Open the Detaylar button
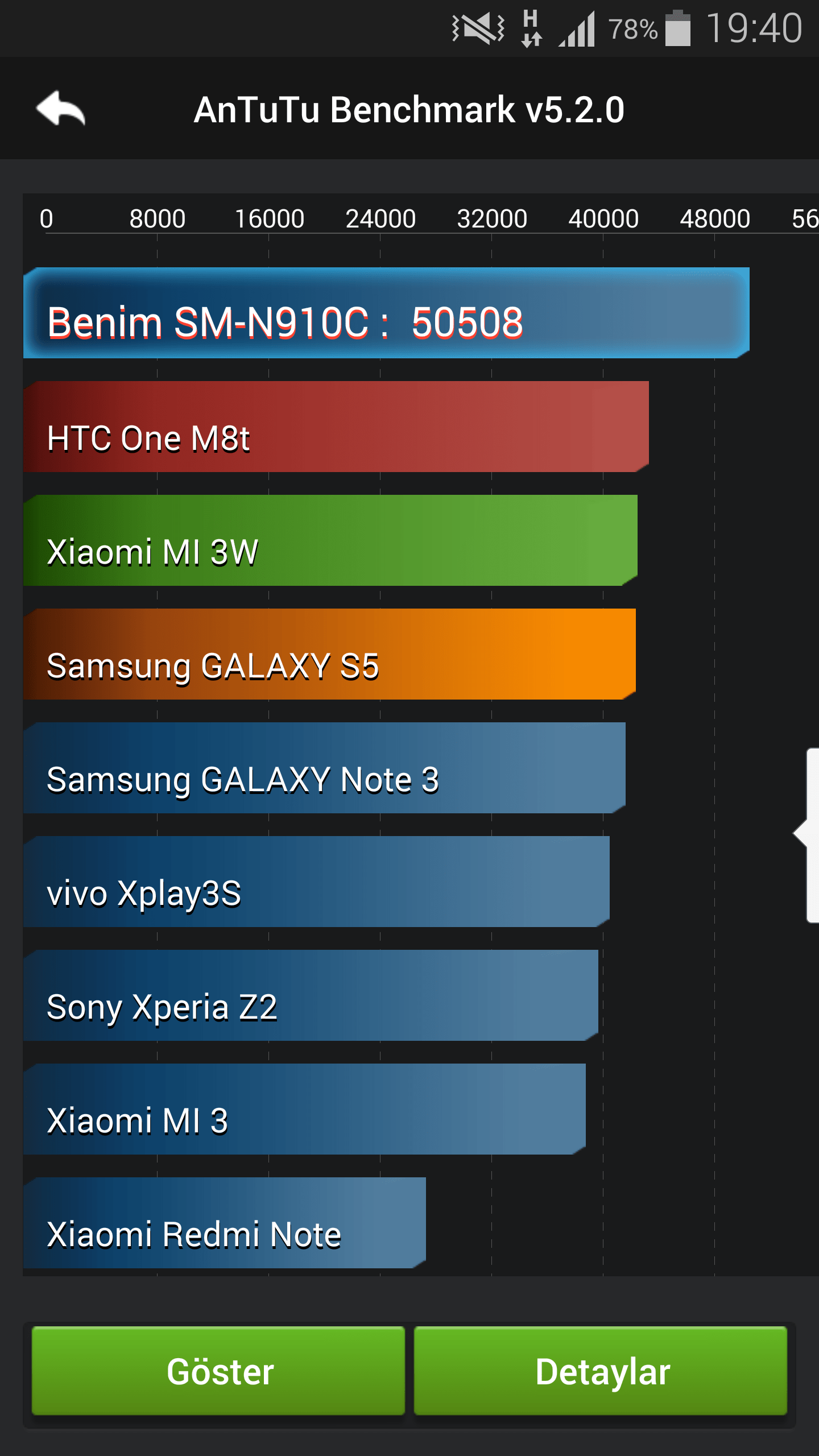The width and height of the screenshot is (819, 1456). point(601,1371)
